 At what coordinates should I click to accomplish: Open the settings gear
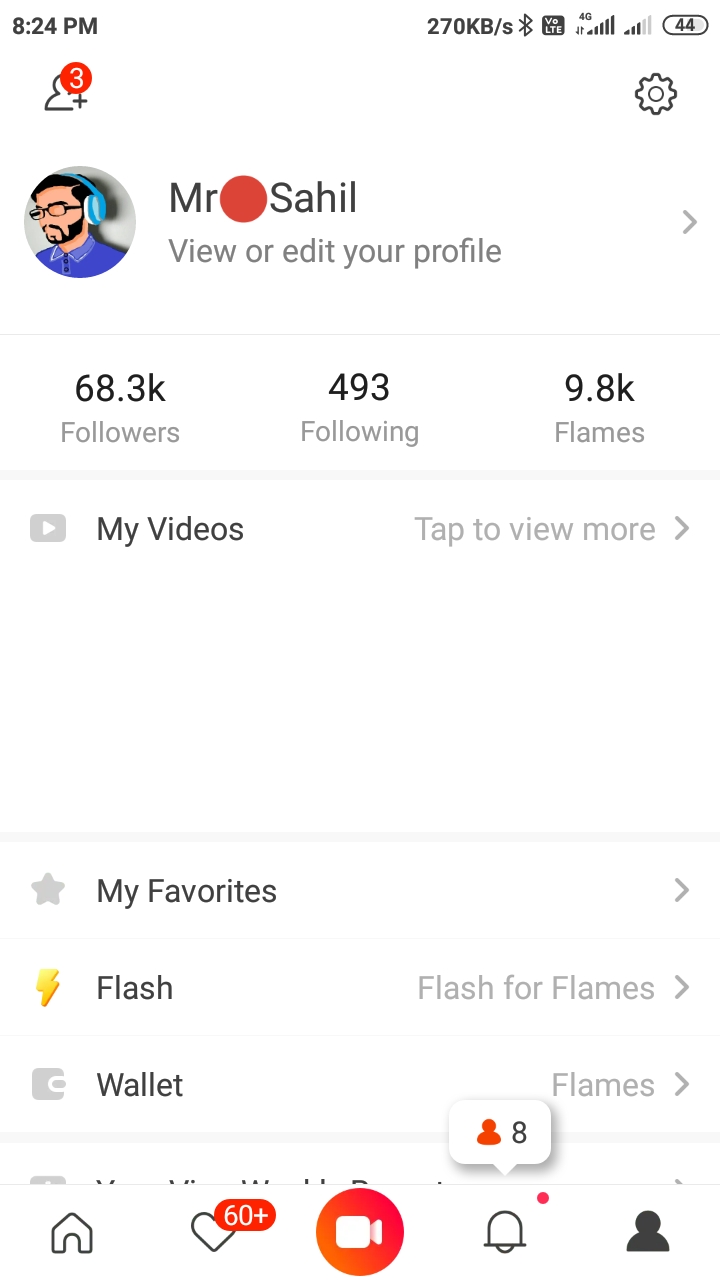(x=655, y=94)
